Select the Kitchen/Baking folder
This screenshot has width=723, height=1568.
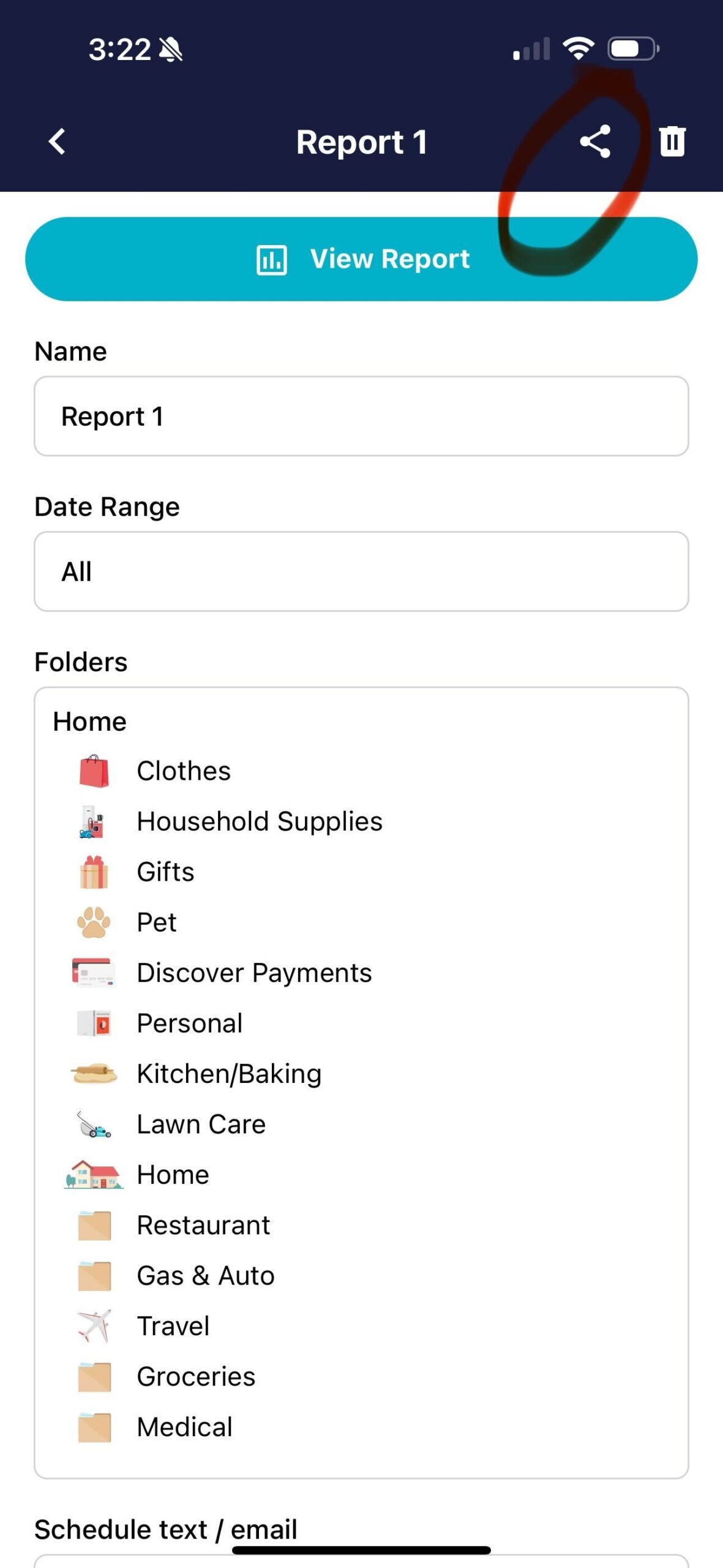229,1074
